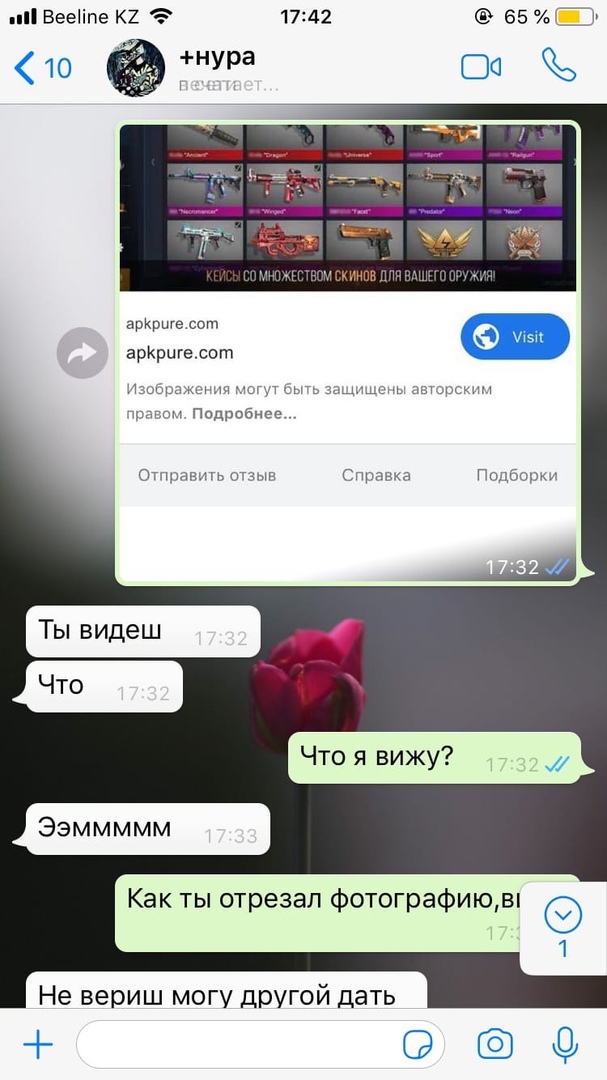This screenshot has width=607, height=1080.
Task: Open the sticker picker
Action: pyautogui.click(x=418, y=1045)
